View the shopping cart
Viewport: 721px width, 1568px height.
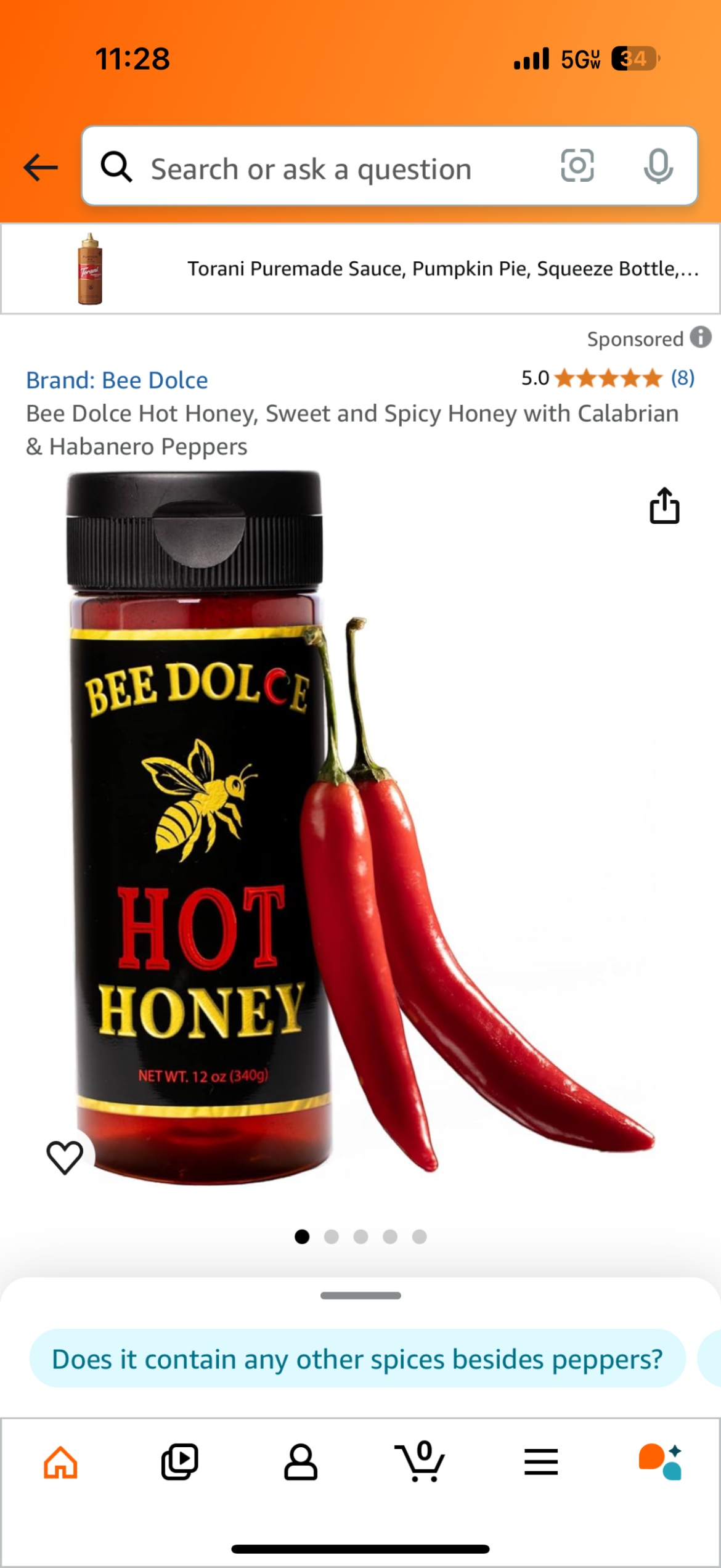pos(421,1462)
